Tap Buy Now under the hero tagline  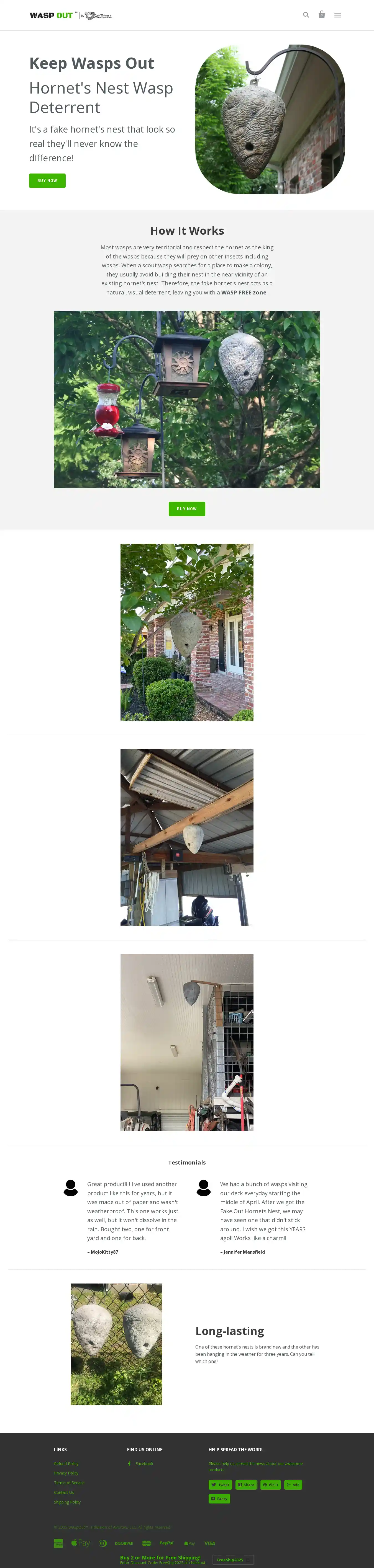click(x=47, y=181)
